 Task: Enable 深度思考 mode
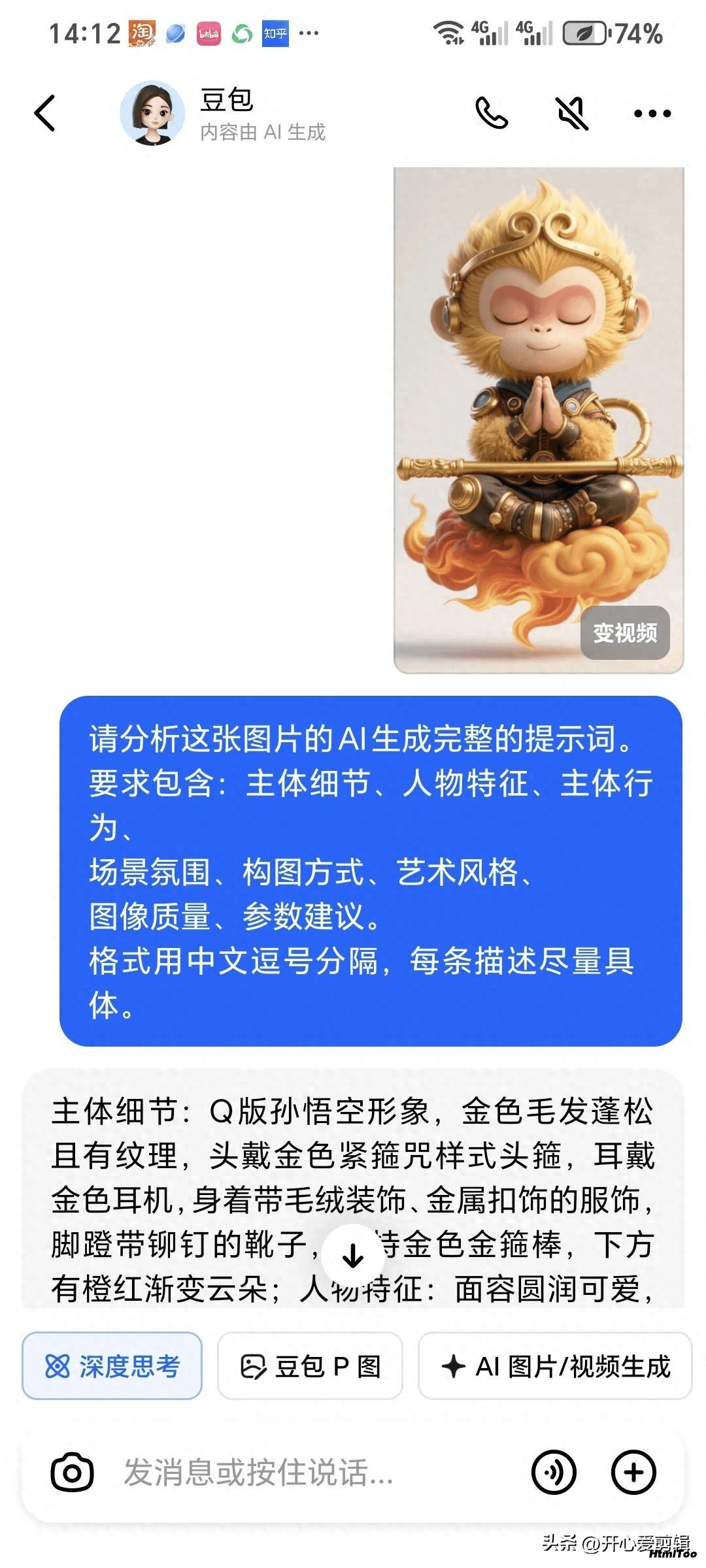[x=112, y=1367]
